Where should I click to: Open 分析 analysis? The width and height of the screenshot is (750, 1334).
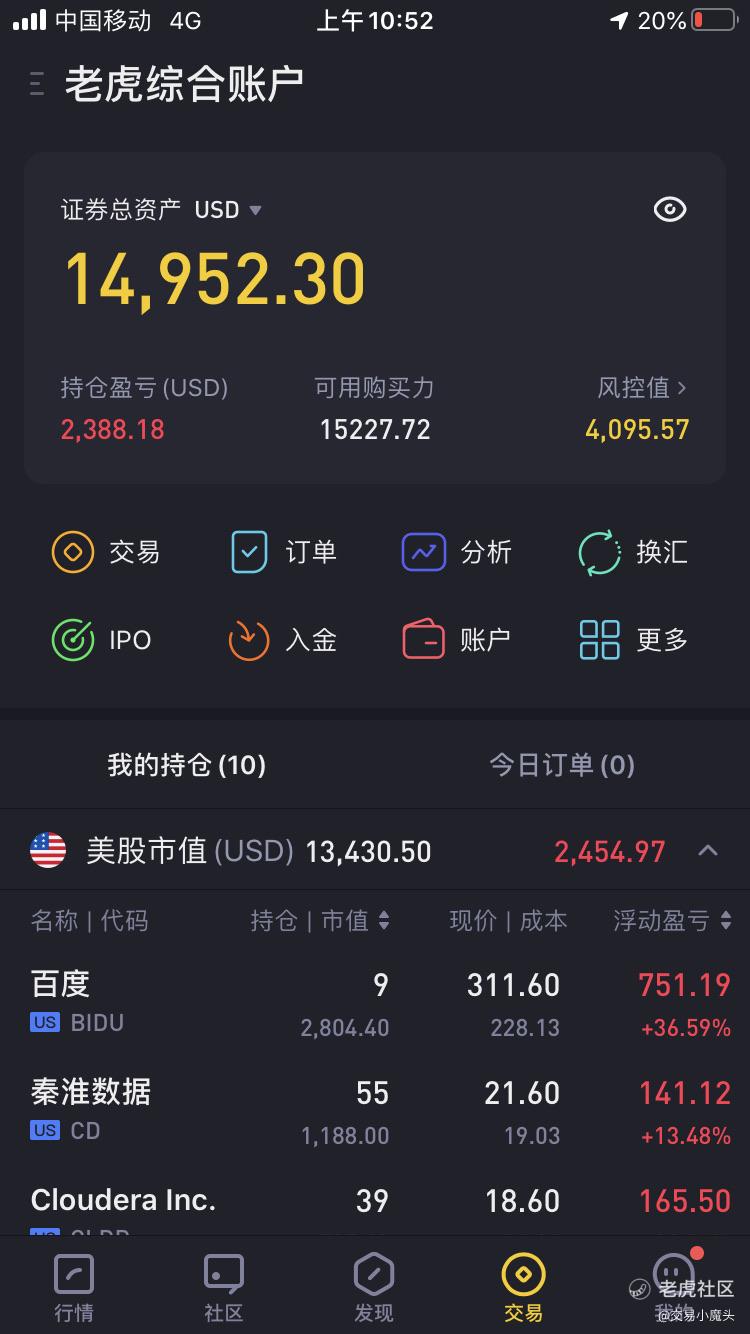[x=457, y=552]
